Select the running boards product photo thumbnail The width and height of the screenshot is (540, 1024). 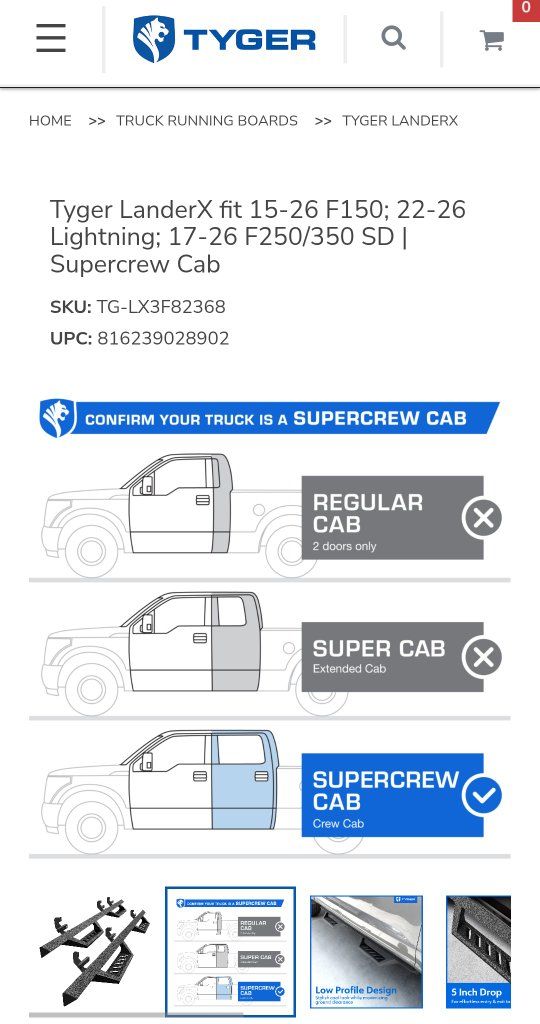94,951
